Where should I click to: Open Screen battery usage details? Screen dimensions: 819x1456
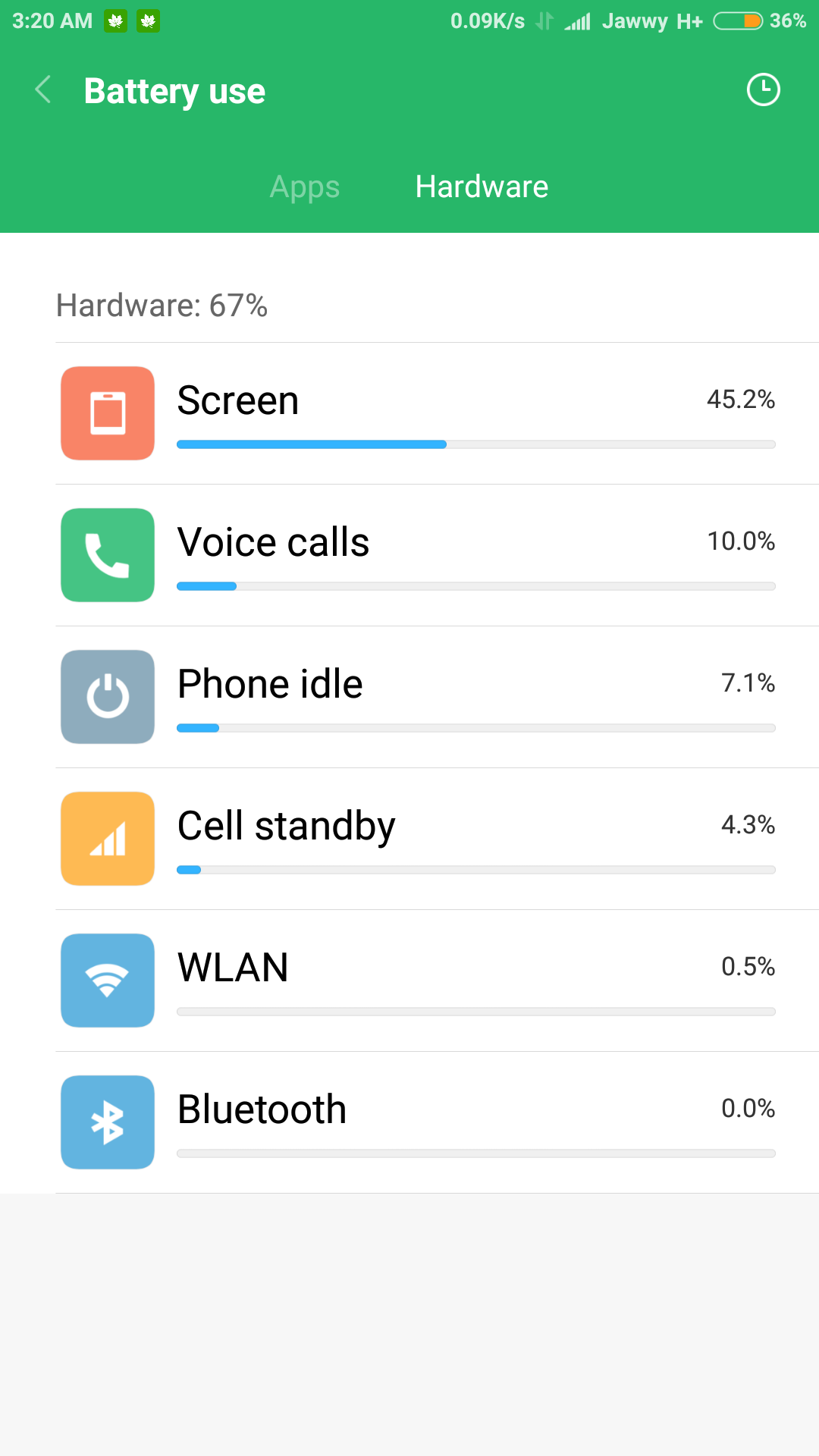click(x=409, y=413)
